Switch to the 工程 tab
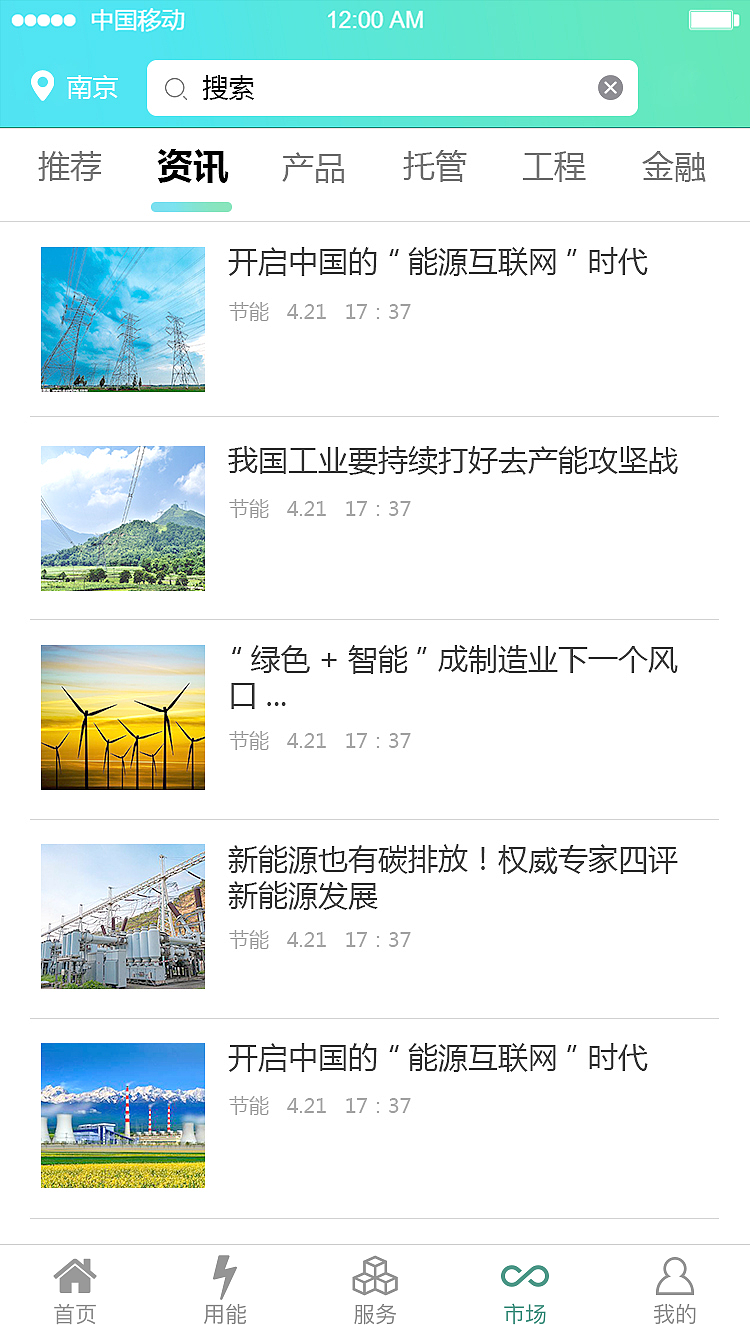The width and height of the screenshot is (750, 1334). (x=554, y=167)
